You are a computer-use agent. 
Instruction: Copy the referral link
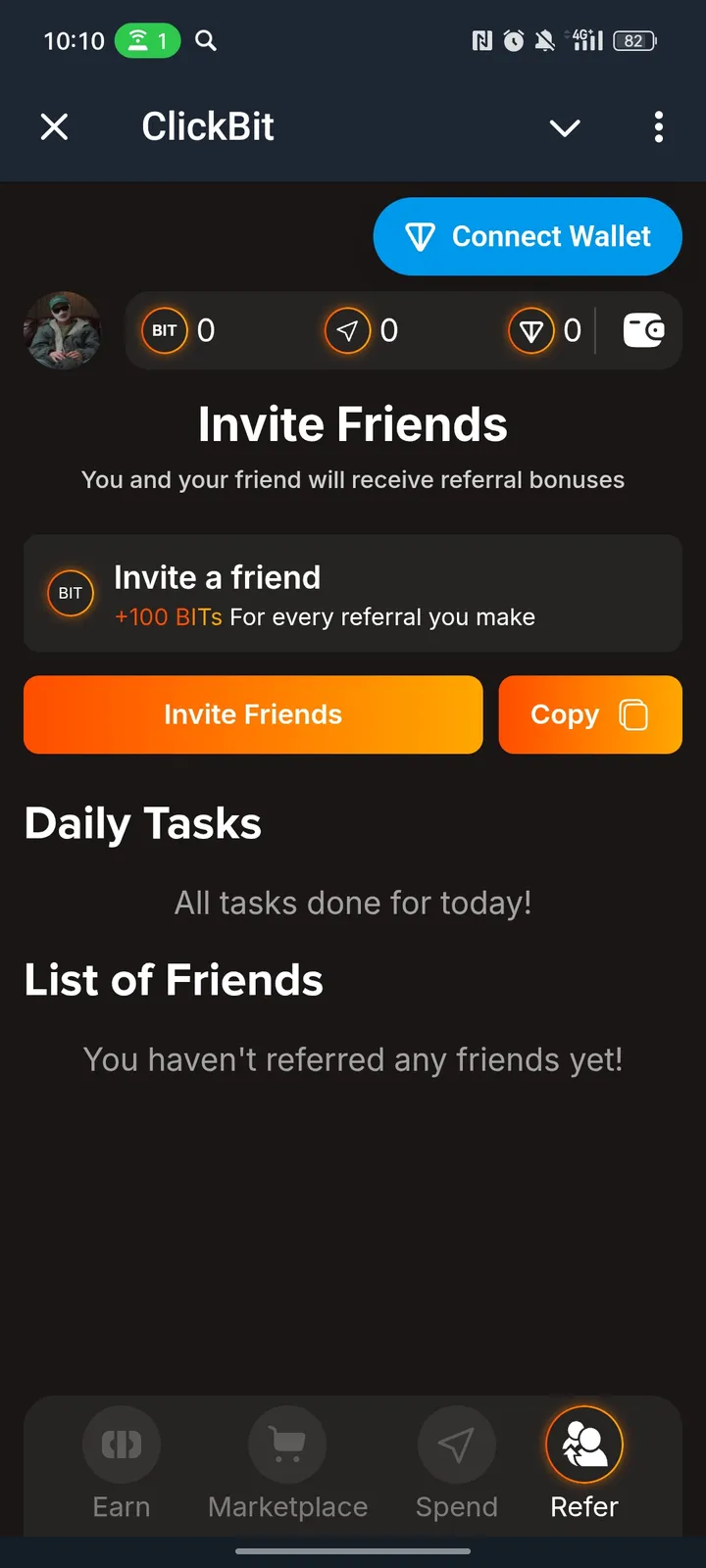click(590, 714)
